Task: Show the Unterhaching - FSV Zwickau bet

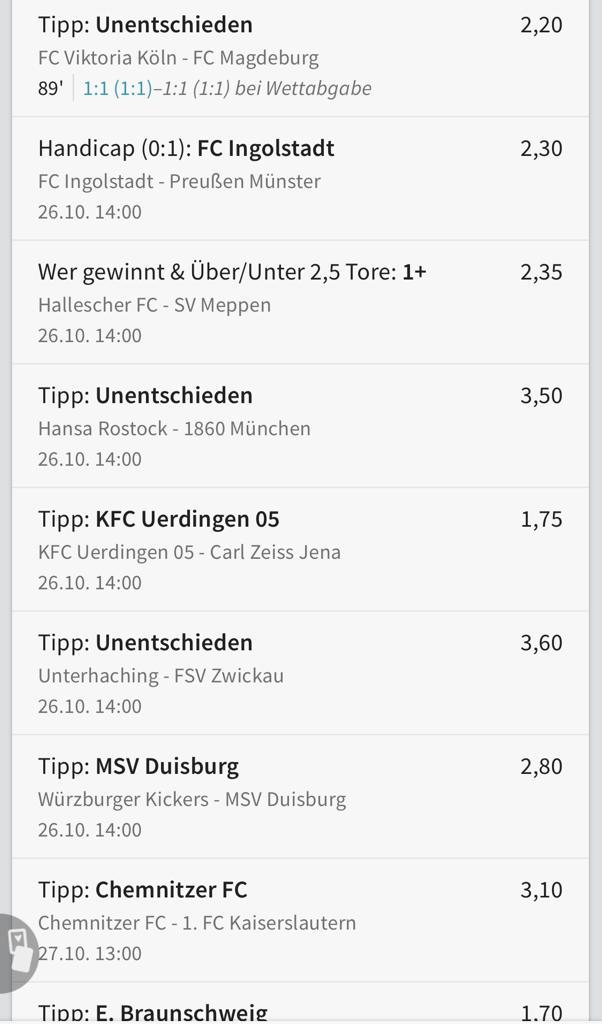Action: tap(300, 673)
